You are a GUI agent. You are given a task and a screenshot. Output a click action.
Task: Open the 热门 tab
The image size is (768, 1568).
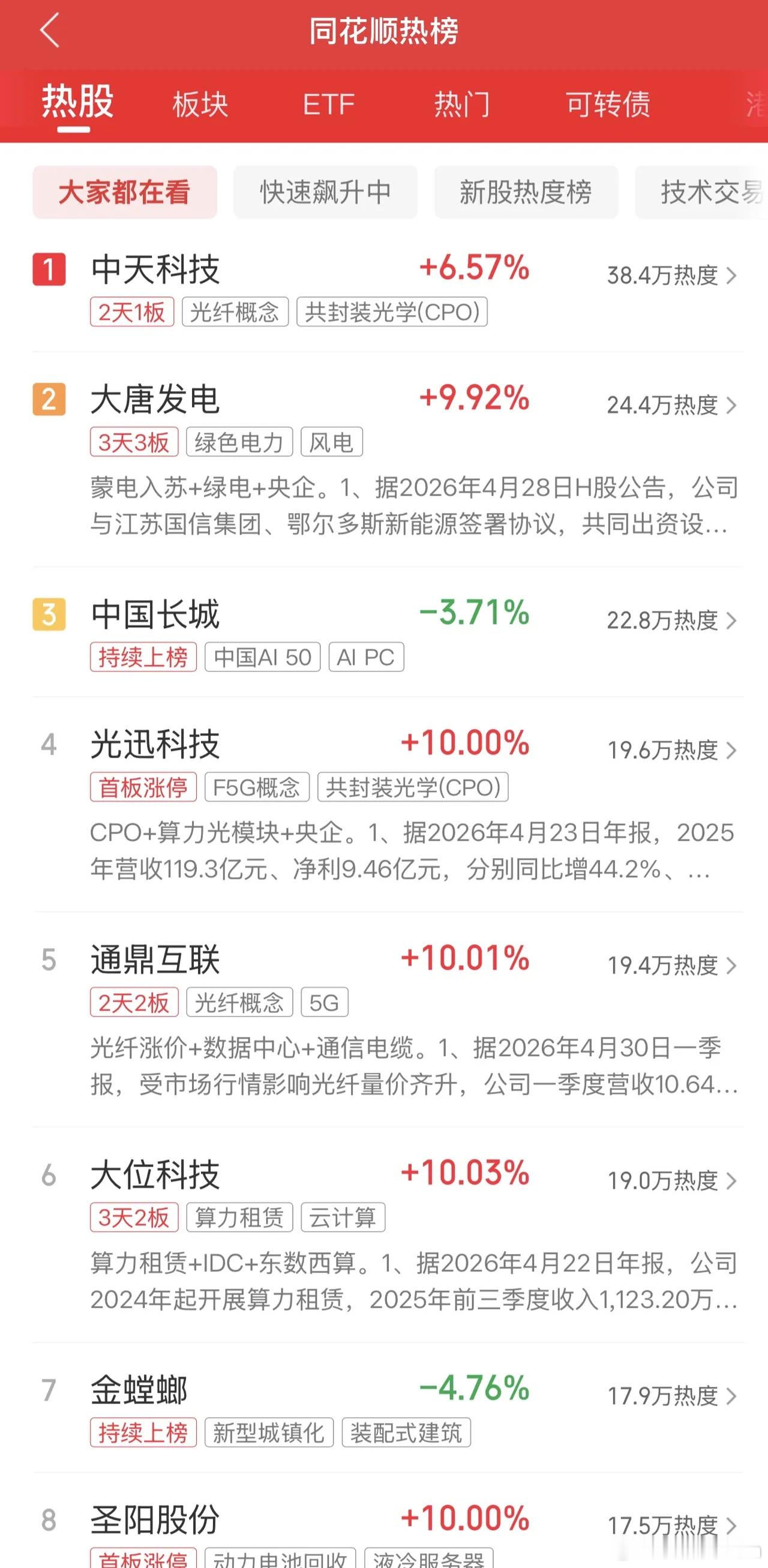tap(462, 104)
